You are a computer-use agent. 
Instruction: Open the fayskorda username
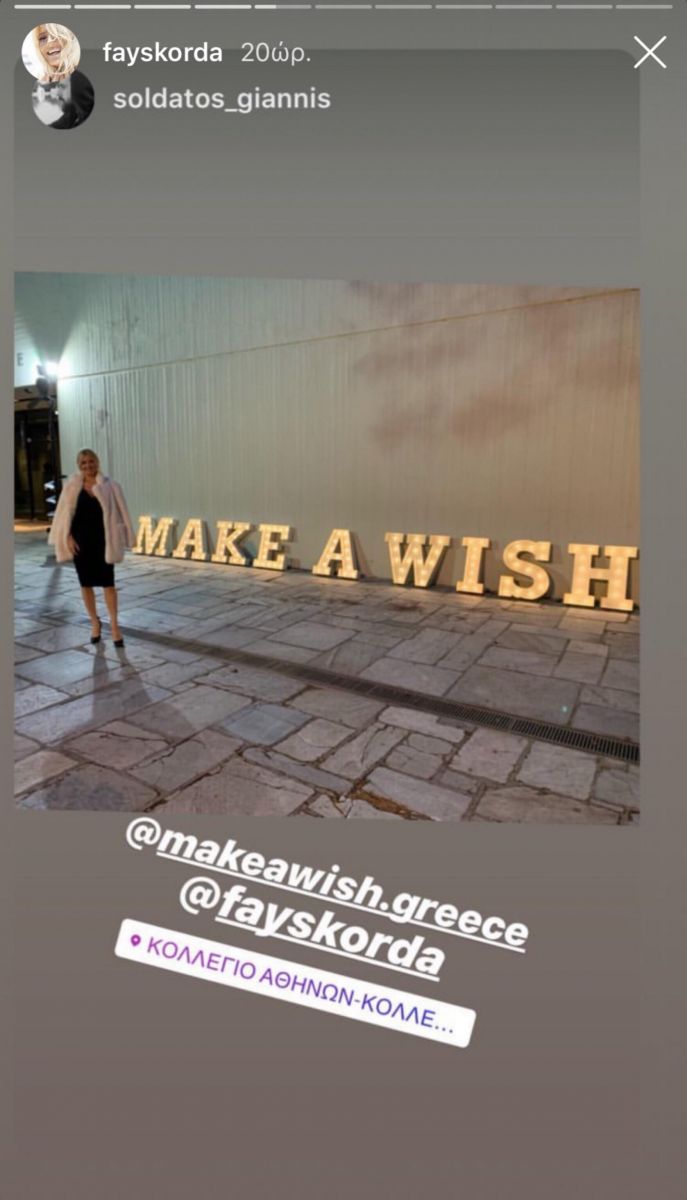(x=162, y=53)
